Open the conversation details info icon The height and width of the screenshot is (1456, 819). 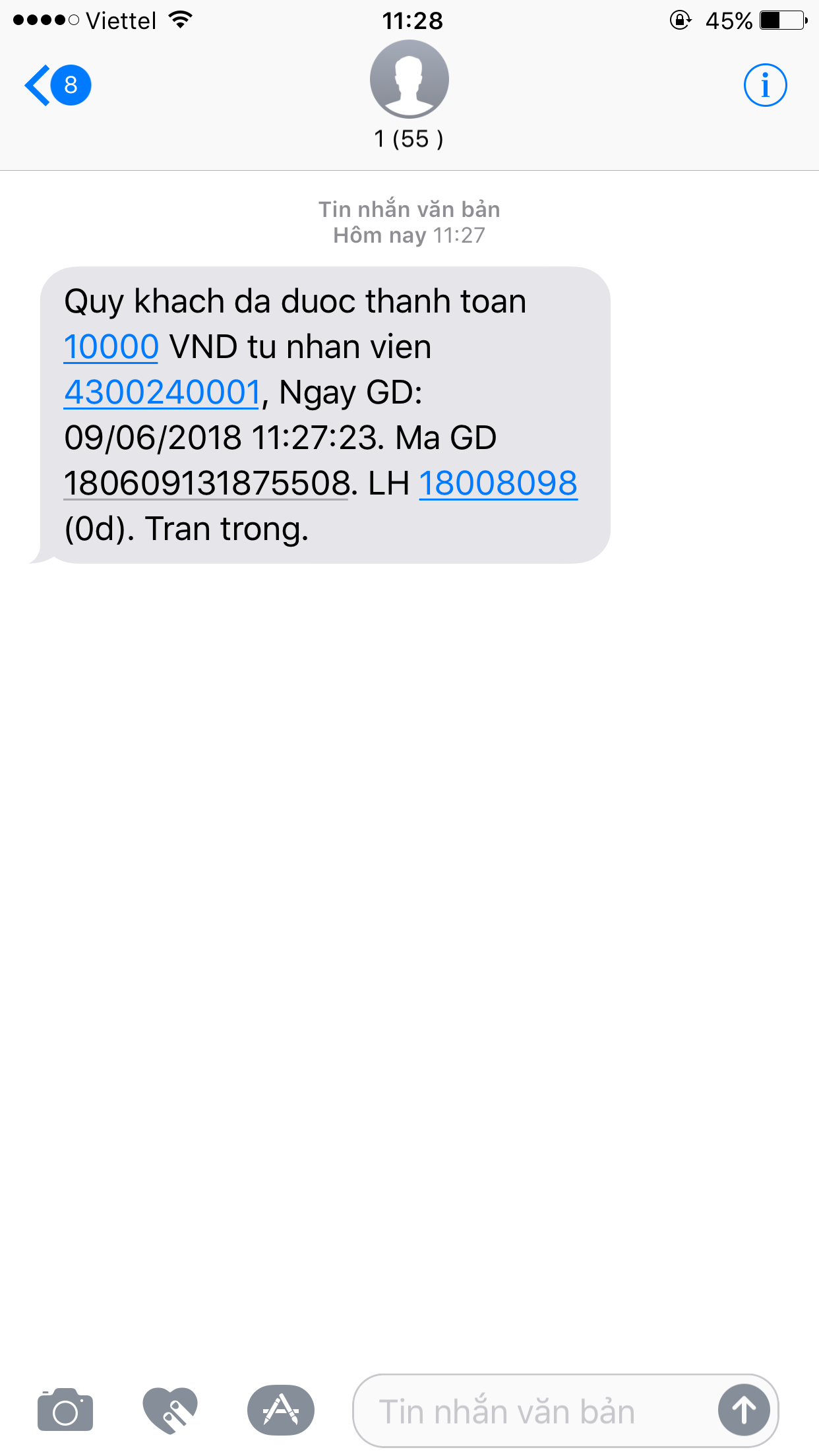pos(765,85)
